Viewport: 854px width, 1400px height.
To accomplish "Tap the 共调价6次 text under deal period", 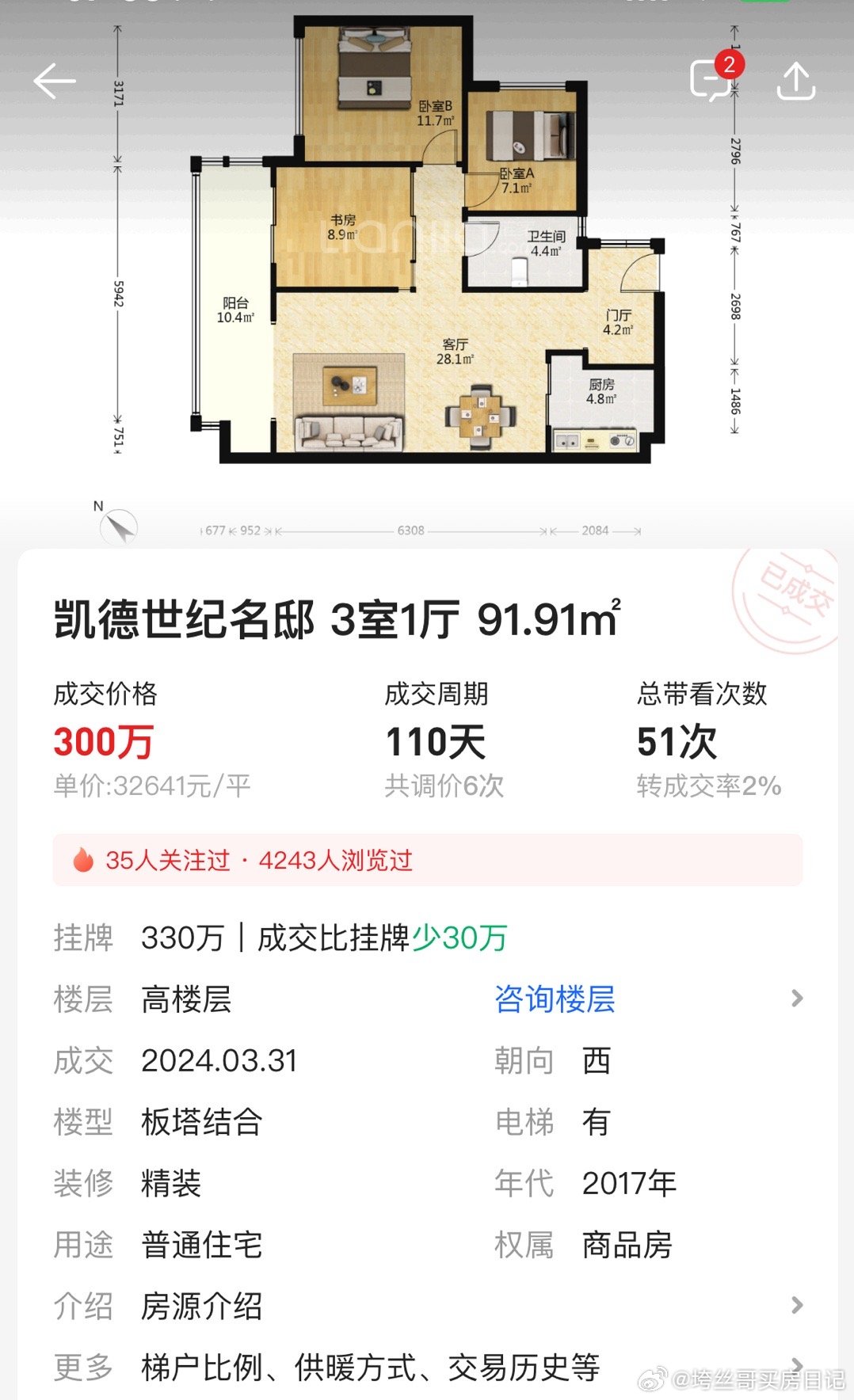I will [x=440, y=787].
